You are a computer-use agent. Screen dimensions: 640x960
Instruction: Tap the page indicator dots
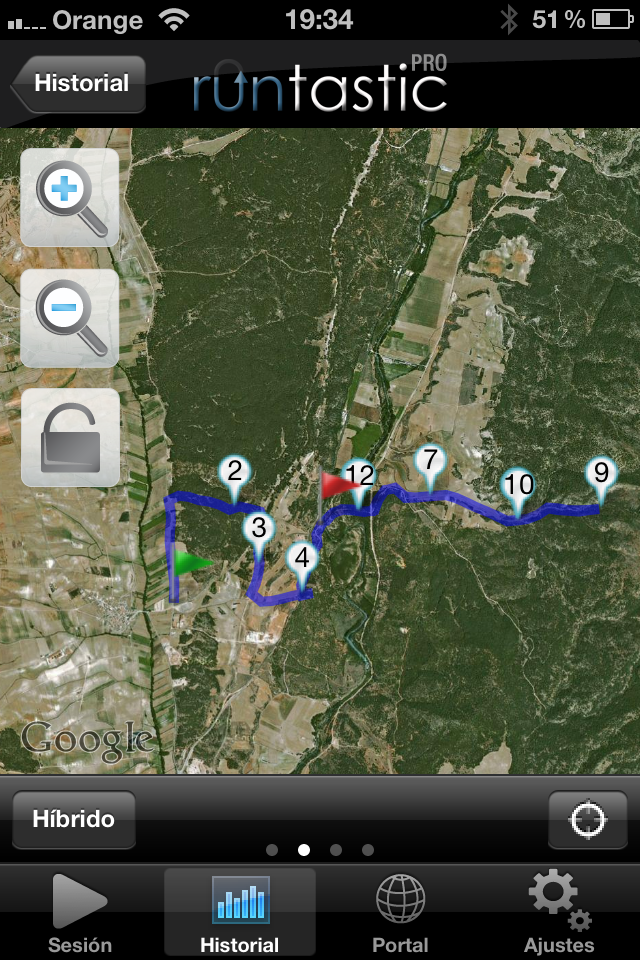pos(320,850)
